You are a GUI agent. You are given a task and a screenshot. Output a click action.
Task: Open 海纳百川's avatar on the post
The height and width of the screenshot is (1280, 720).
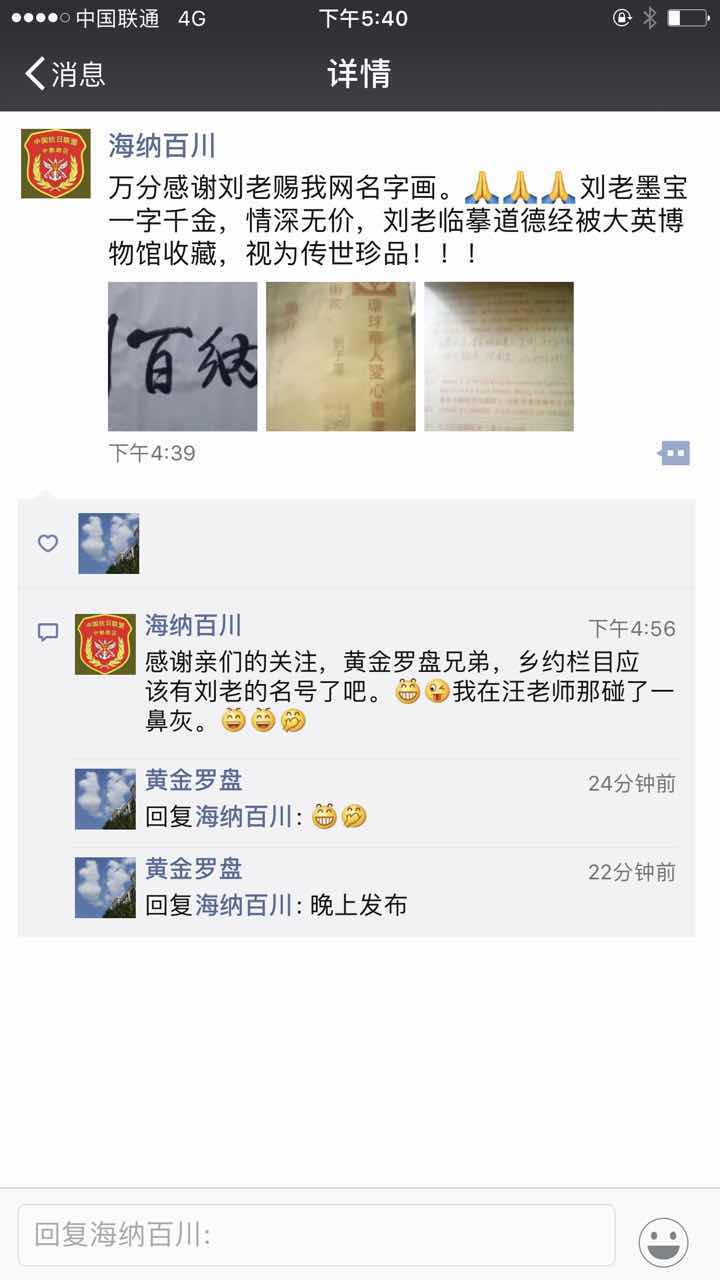(x=56, y=163)
